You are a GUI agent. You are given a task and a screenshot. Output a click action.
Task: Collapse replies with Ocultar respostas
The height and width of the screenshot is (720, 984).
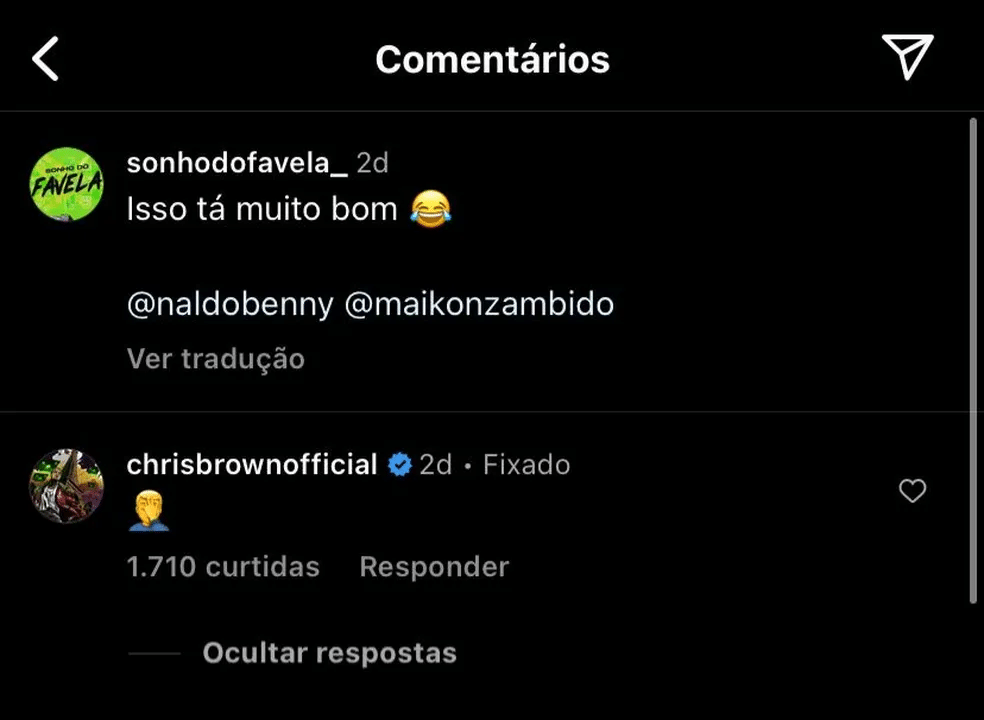329,653
